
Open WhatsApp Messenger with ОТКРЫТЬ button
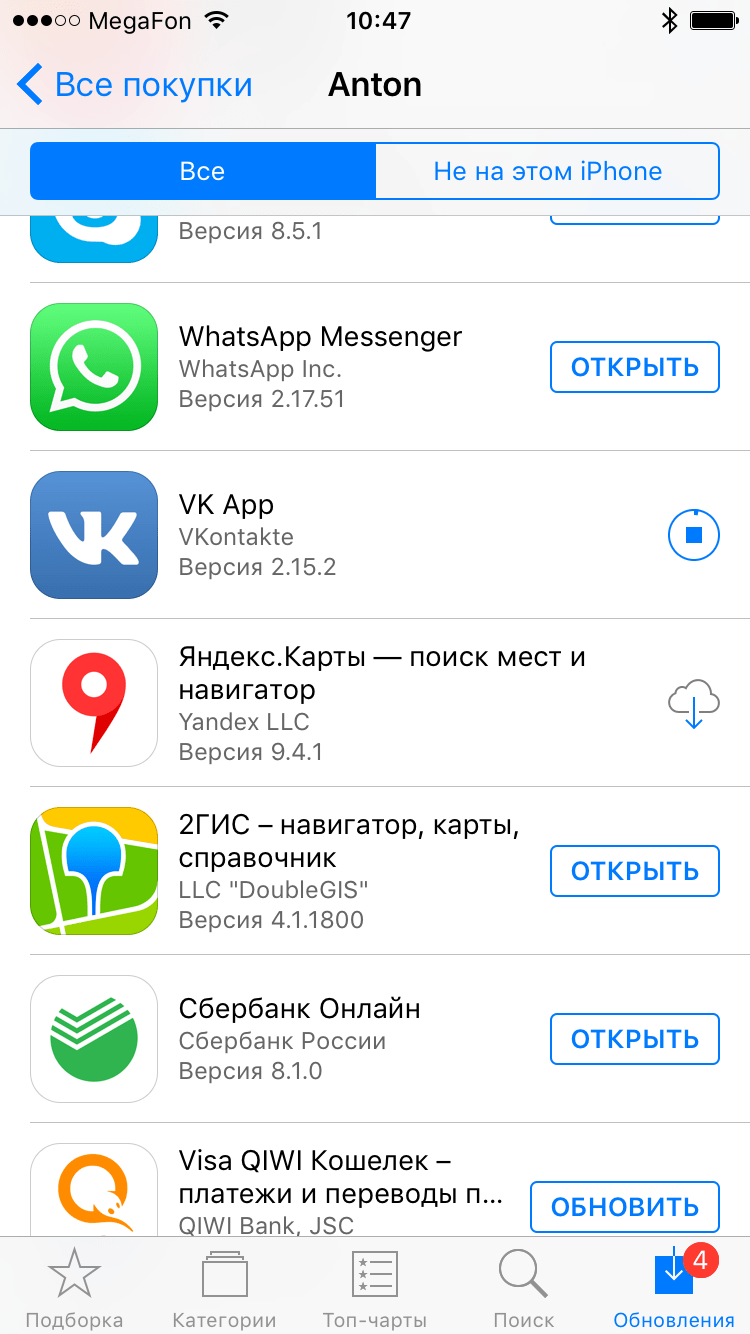634,367
